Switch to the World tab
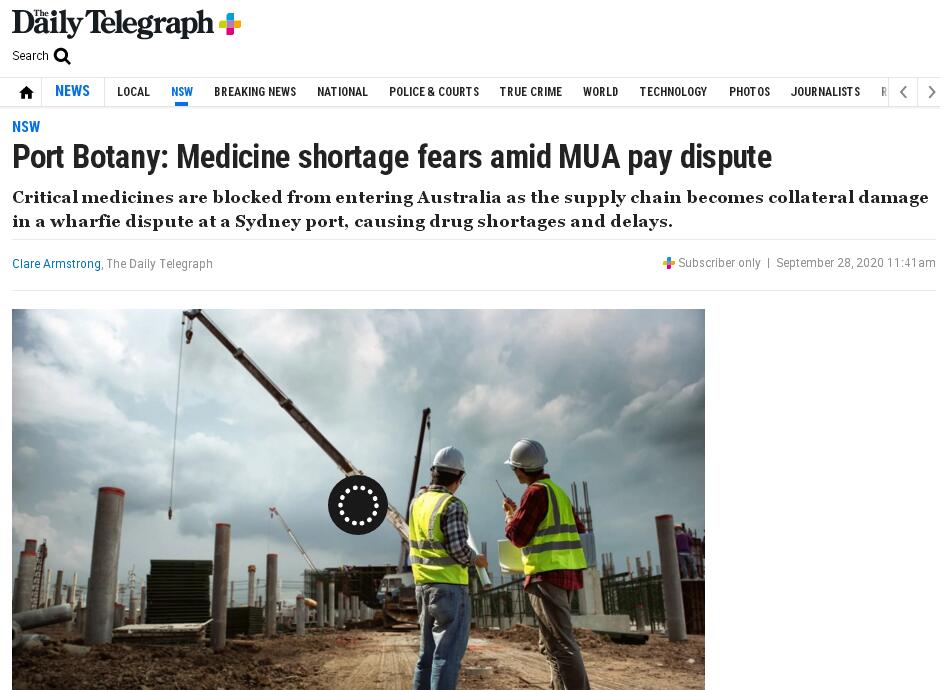 point(600,92)
